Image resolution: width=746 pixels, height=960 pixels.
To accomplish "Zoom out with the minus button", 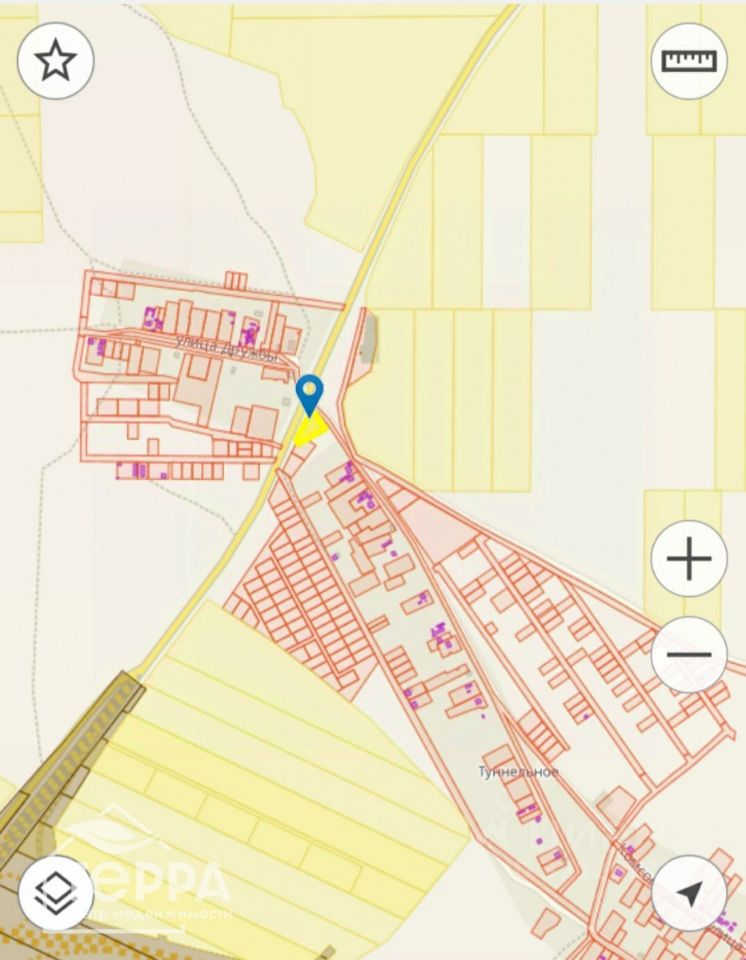I will (689, 655).
